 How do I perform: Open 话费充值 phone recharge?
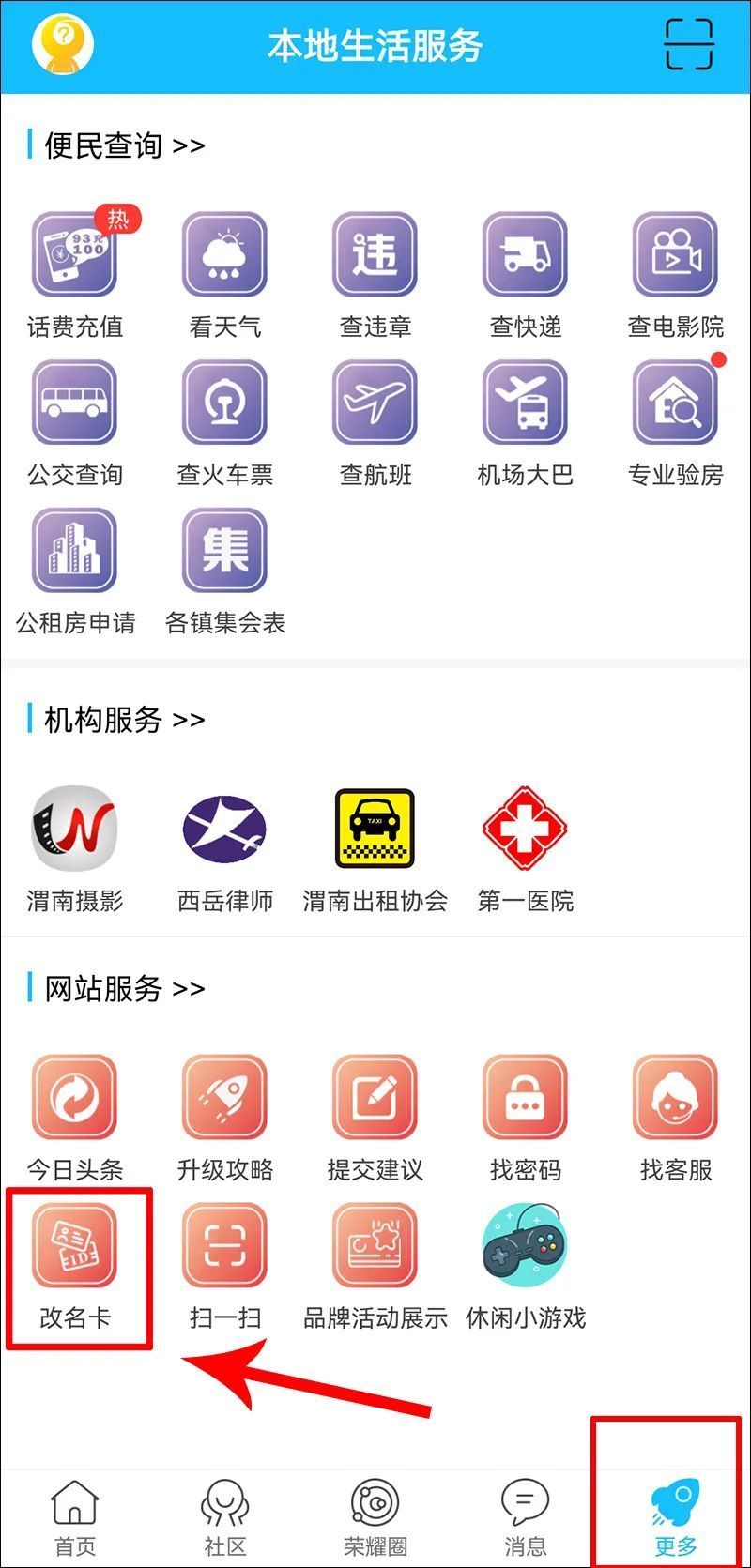pyautogui.click(x=75, y=272)
